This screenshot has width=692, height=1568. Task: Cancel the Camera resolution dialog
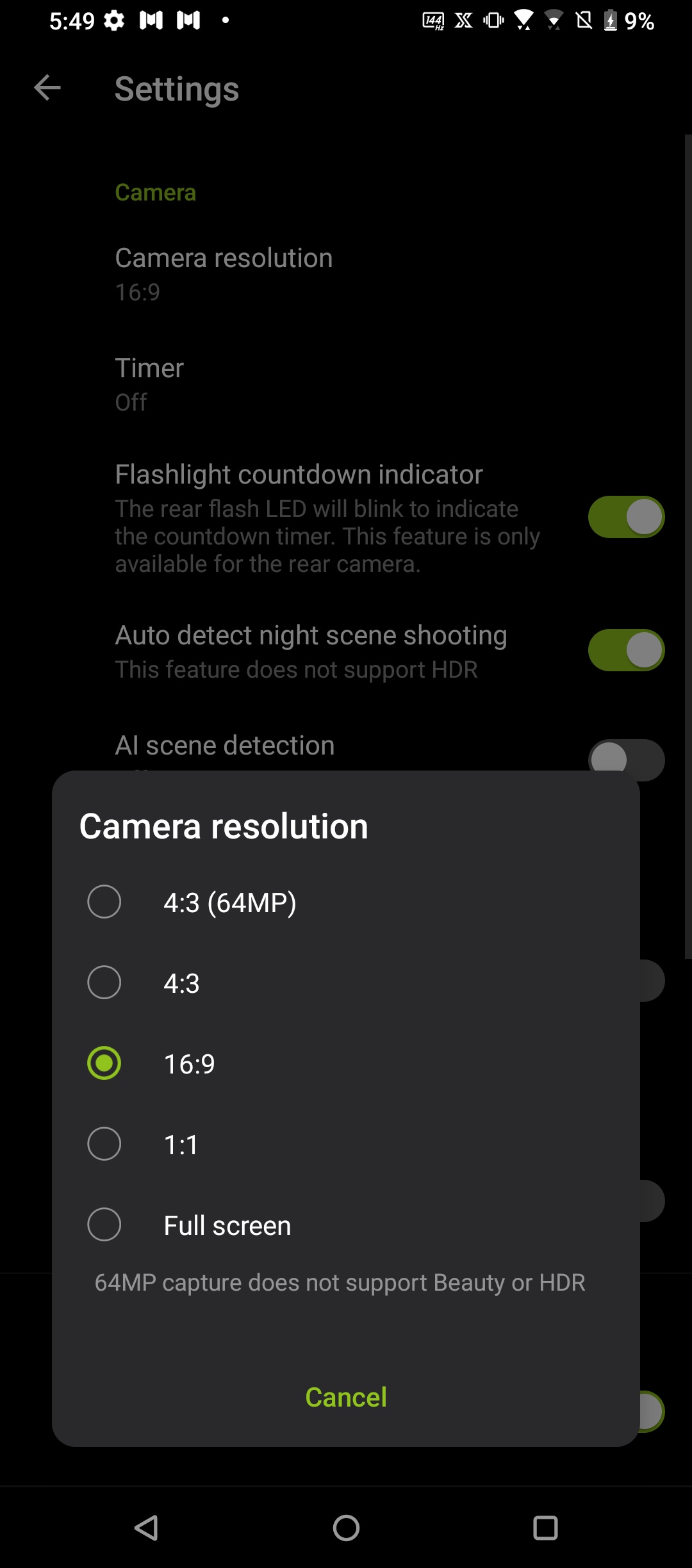346,1397
